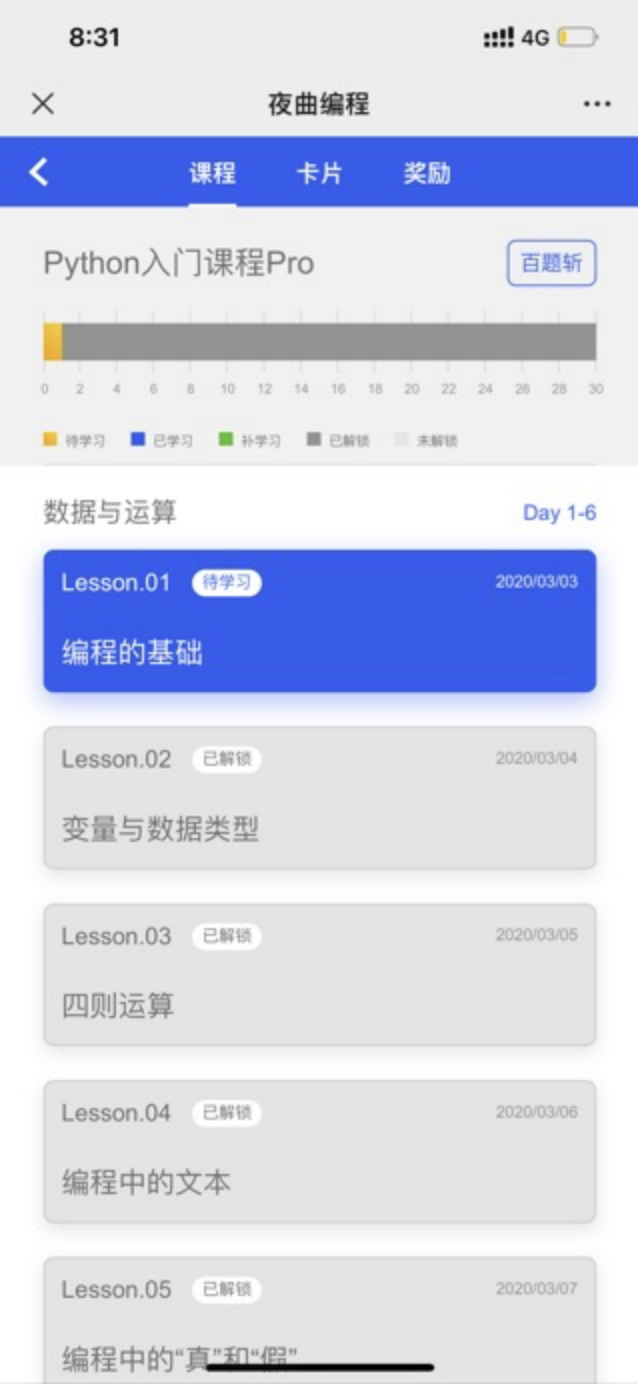Open Lesson.04 编程中的文本
The width and height of the screenshot is (638, 1384).
tap(319, 1151)
